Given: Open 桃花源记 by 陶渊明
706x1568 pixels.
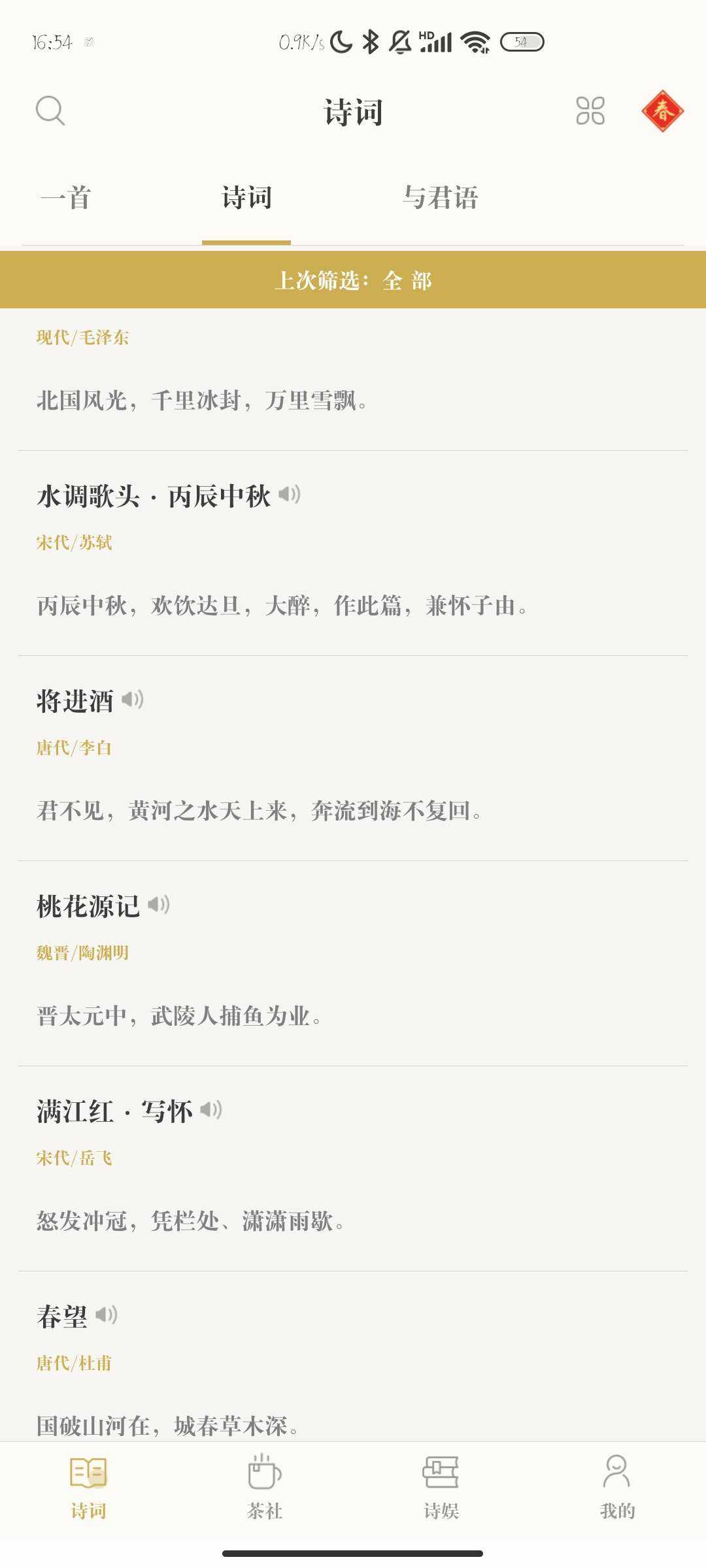Looking at the screenshot, I should [353, 964].
